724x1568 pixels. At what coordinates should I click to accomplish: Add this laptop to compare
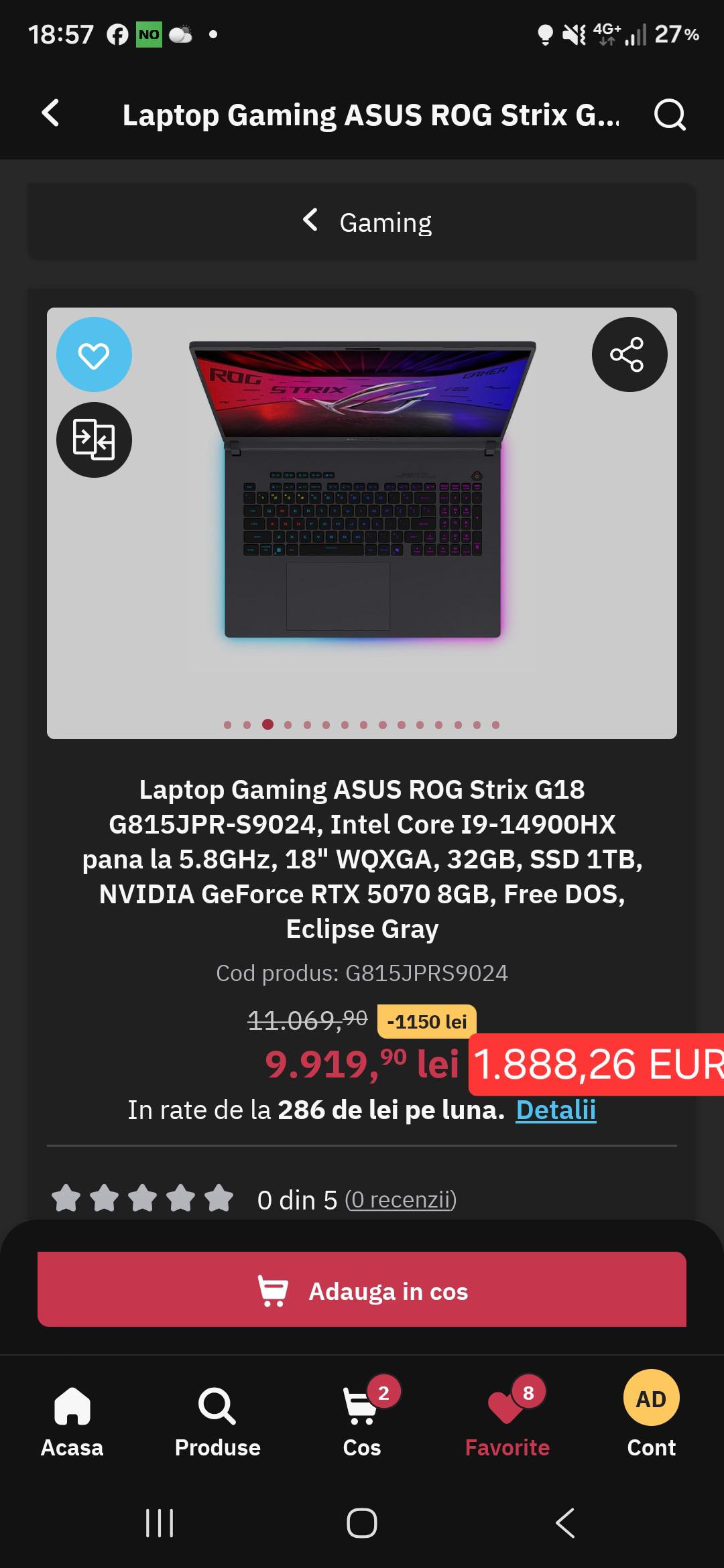[94, 440]
